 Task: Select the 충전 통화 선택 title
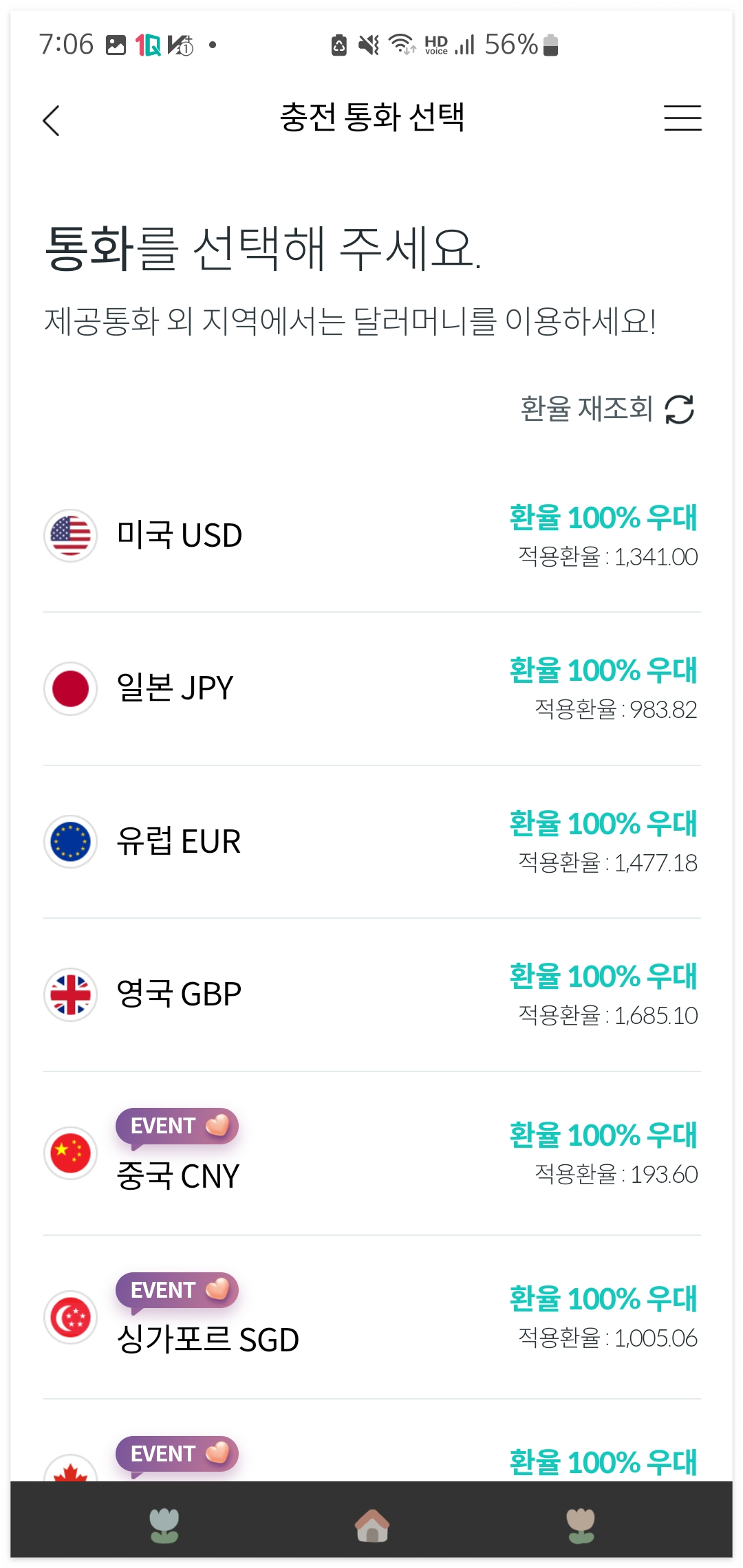coord(371,118)
